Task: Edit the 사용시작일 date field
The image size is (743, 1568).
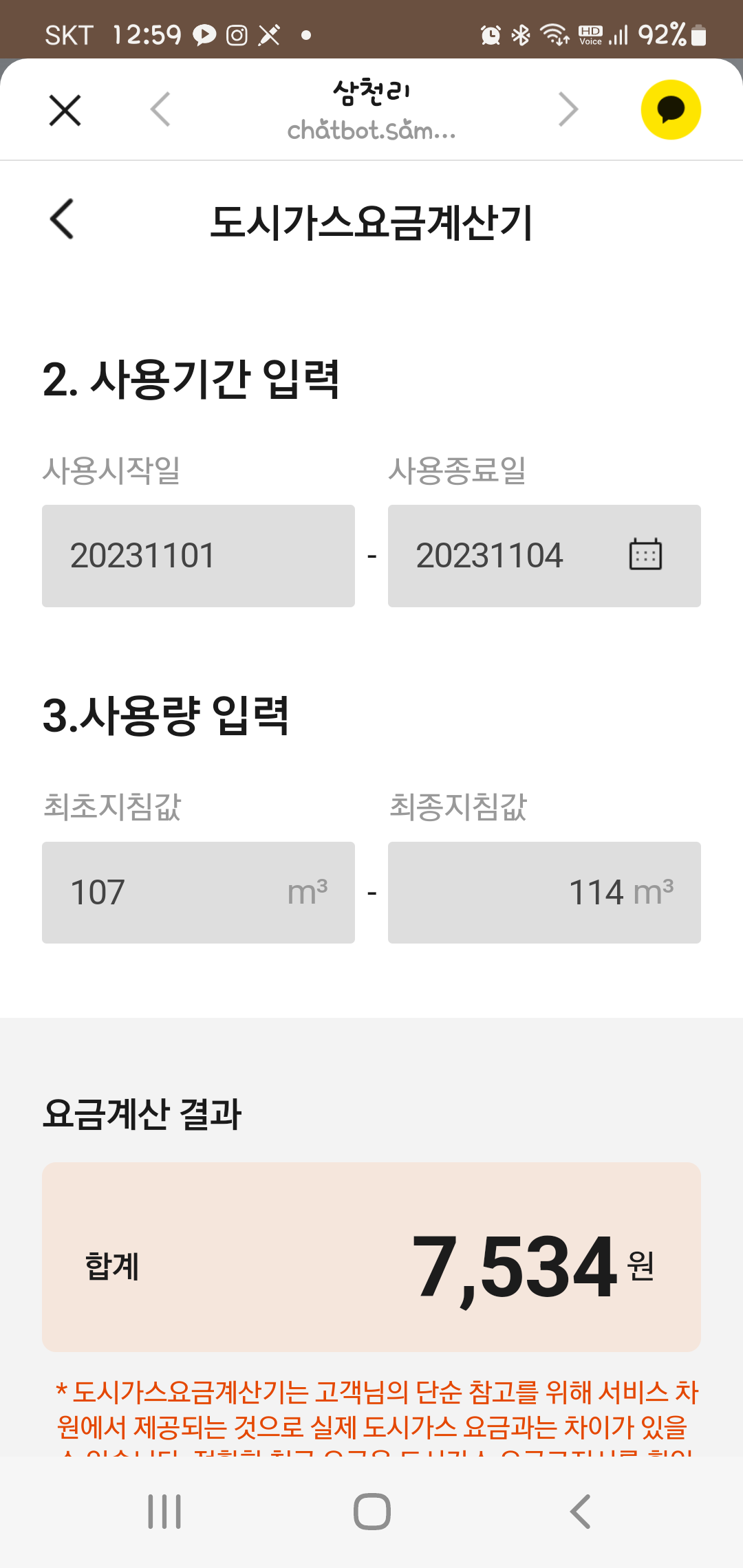Action: 198,556
